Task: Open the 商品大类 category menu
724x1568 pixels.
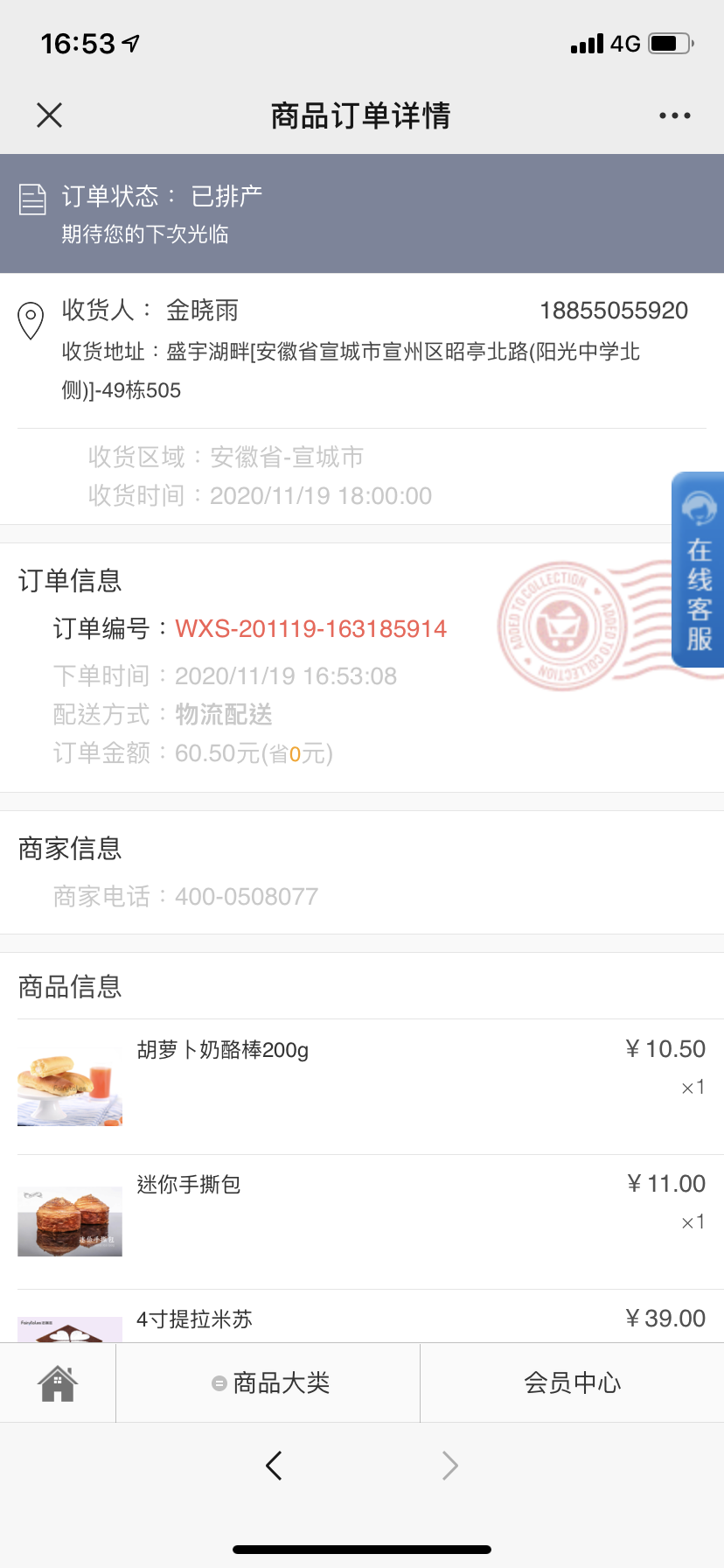Action: 269,1383
